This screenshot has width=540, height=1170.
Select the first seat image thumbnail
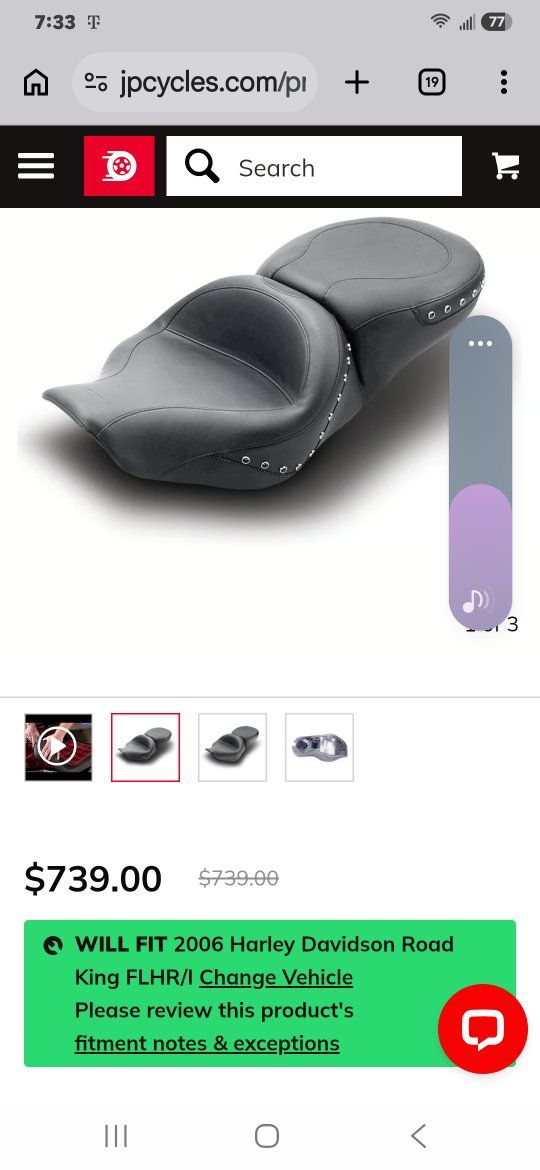pos(145,747)
